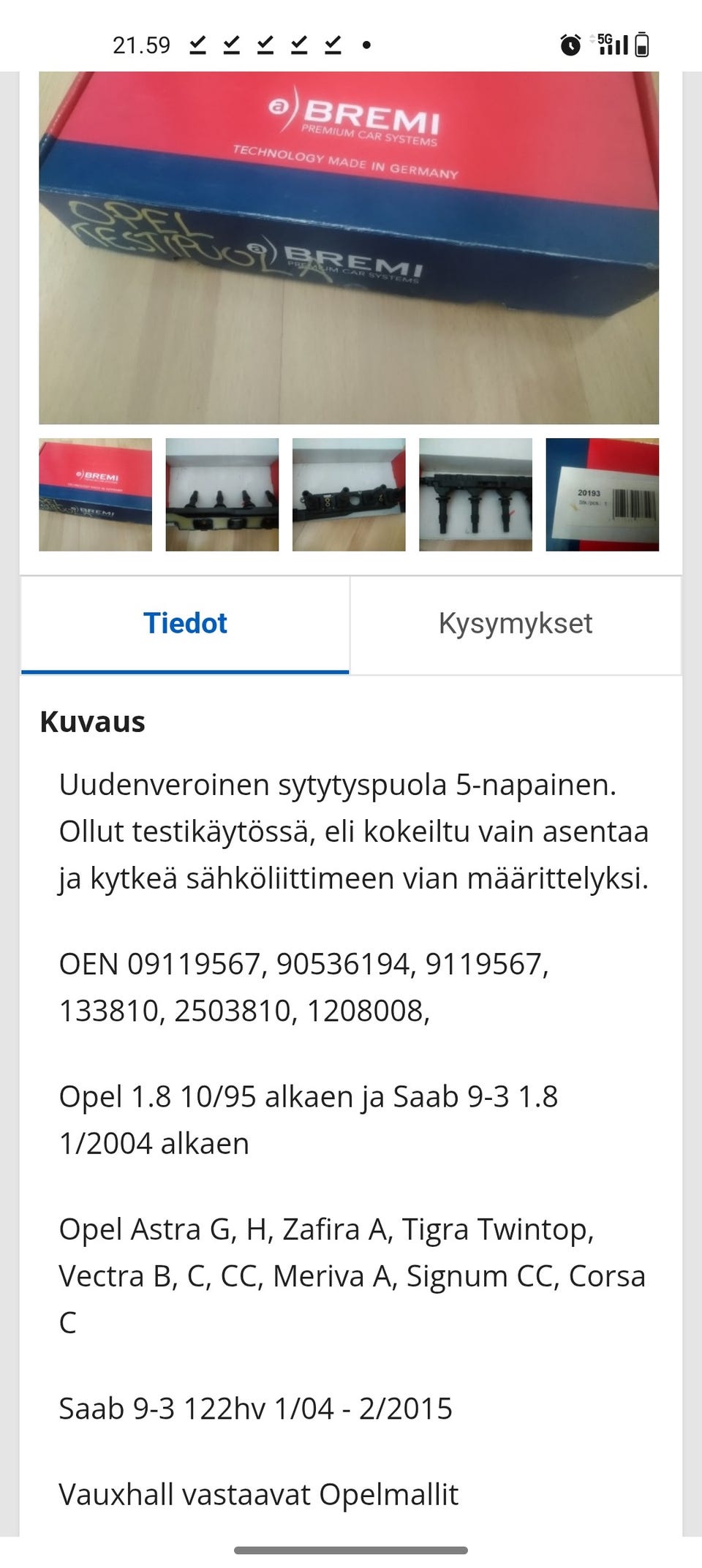Switch to the Kysymykset tab
The image size is (702, 1568).
516,622
